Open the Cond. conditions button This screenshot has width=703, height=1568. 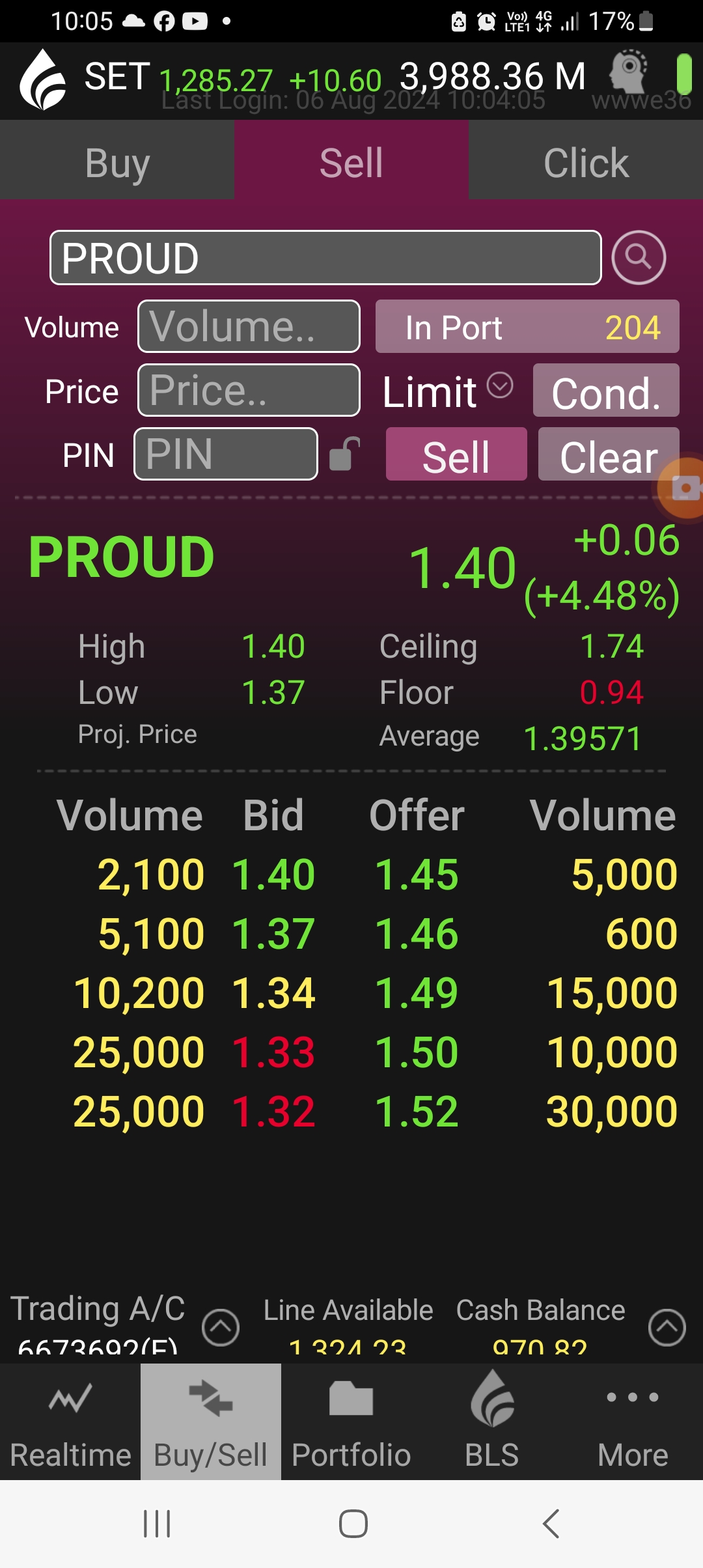pos(606,391)
